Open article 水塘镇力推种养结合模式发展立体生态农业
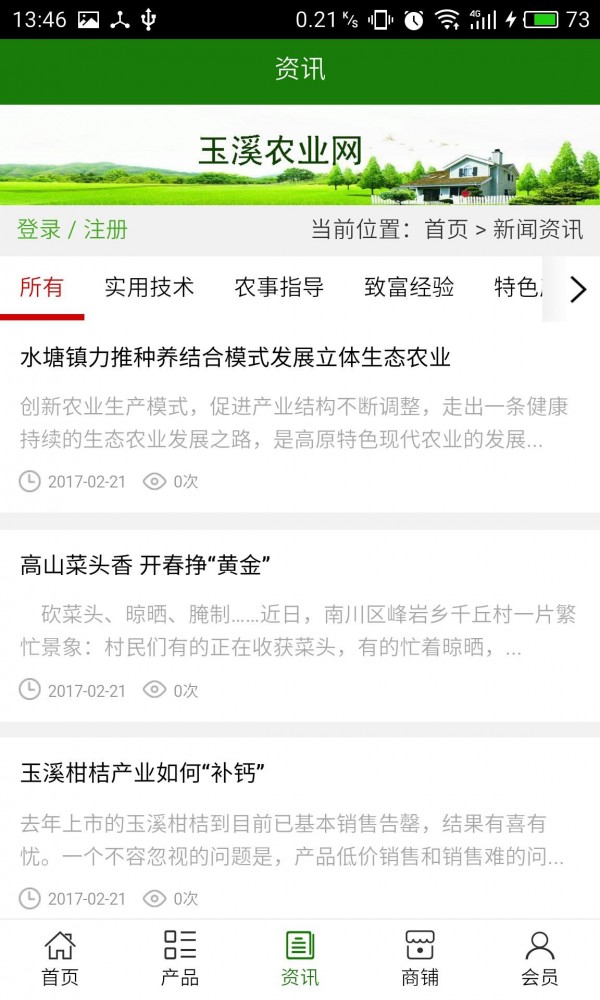 pos(235,358)
